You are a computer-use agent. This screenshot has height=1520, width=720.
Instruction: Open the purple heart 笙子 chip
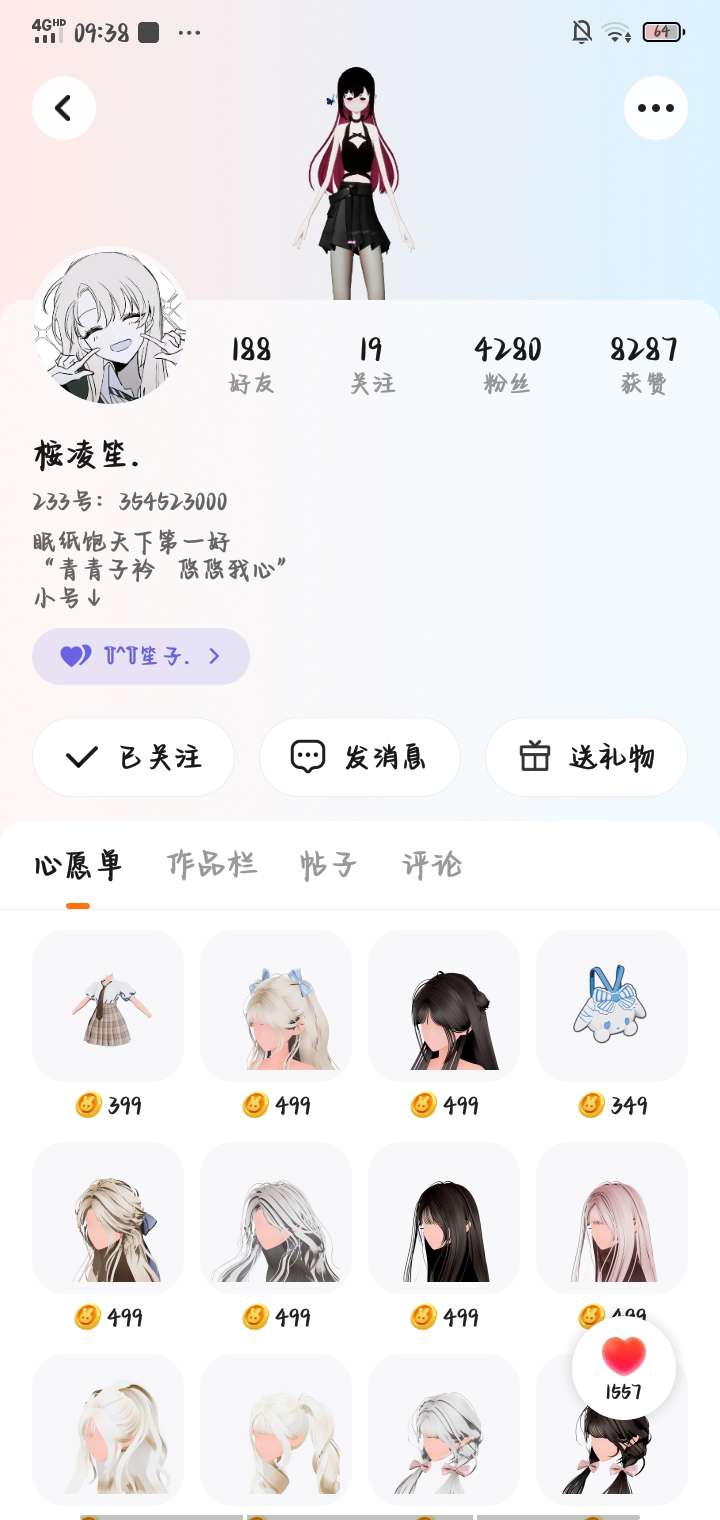[141, 656]
